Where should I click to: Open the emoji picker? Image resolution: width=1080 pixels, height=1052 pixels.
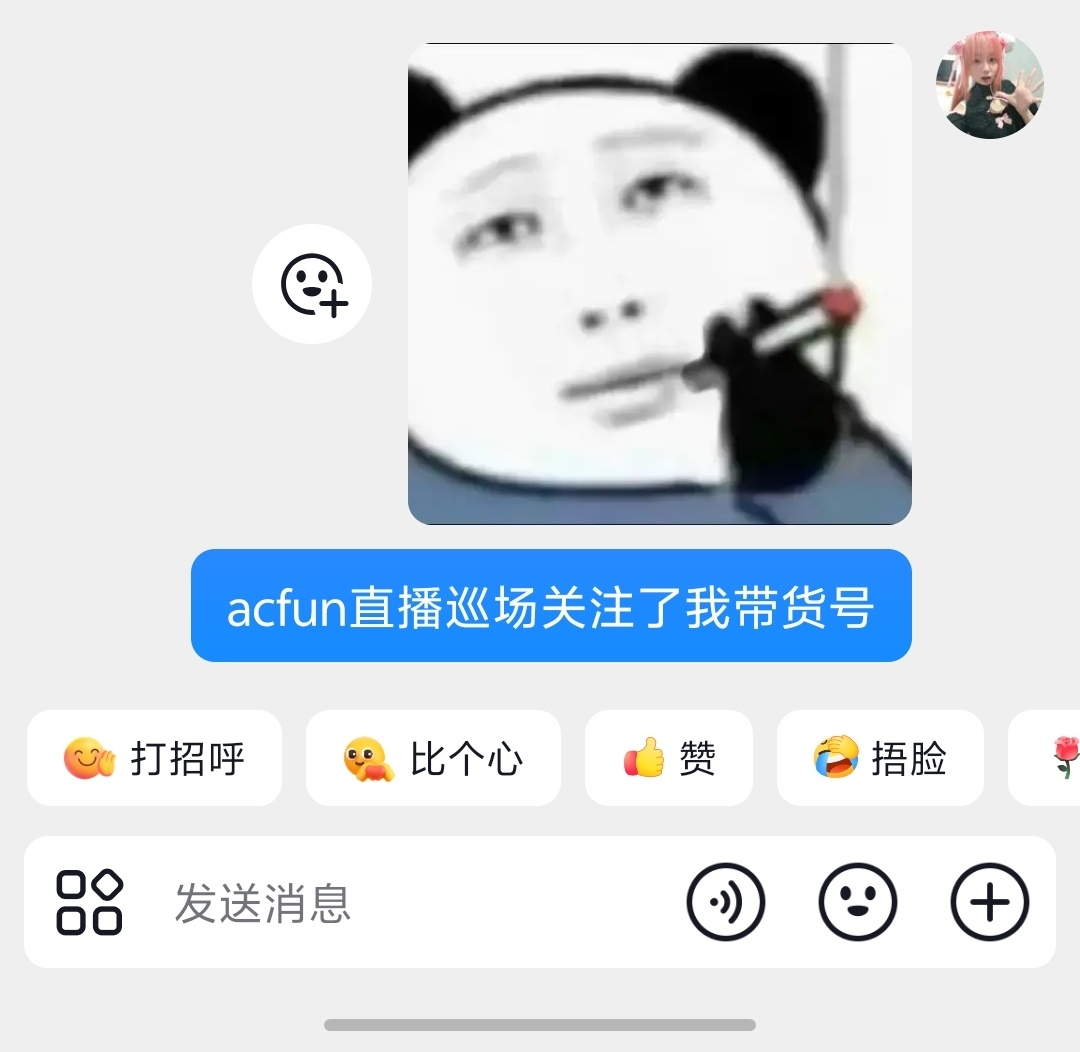[x=857, y=902]
